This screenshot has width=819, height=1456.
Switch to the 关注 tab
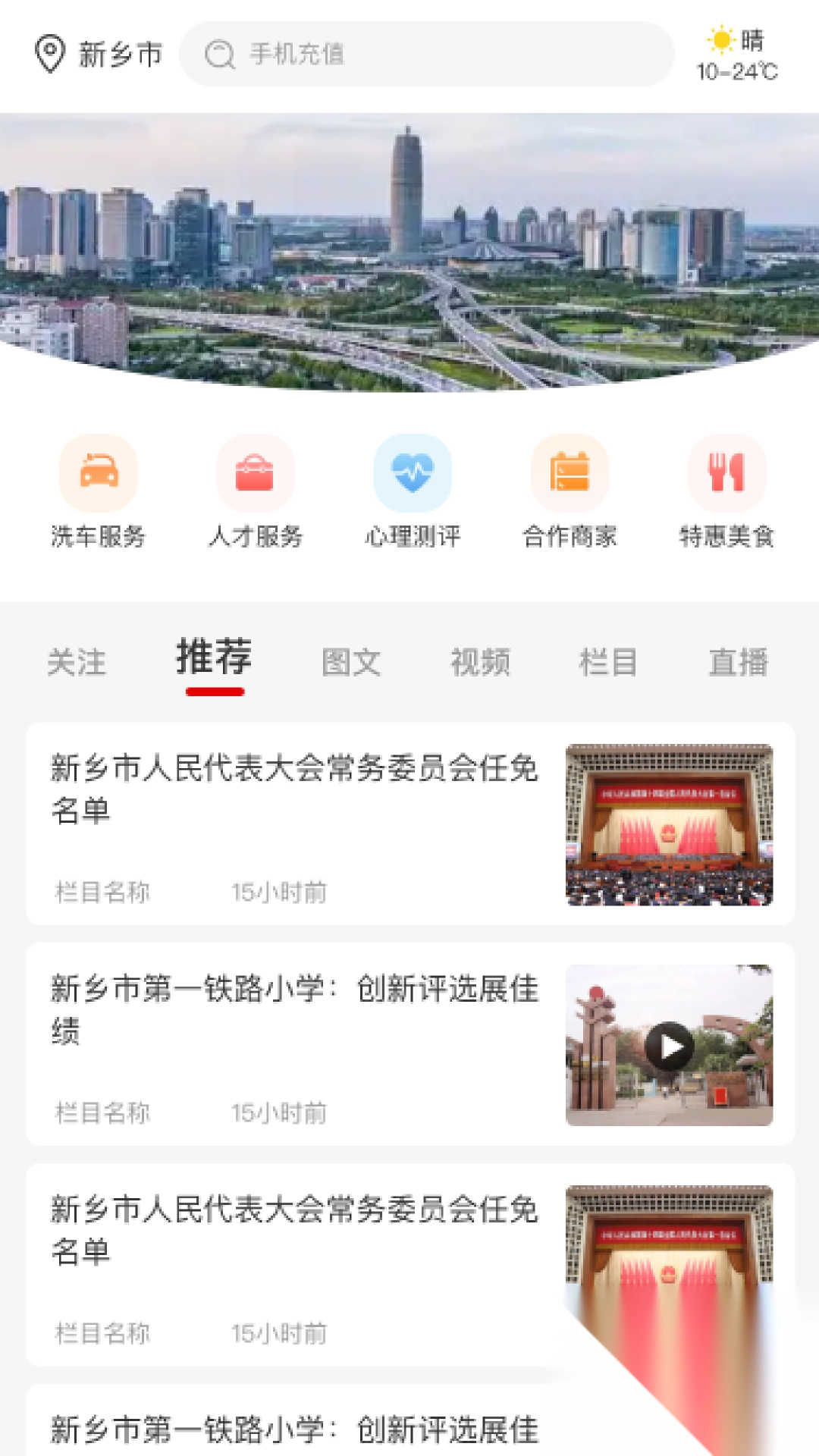coord(77,662)
